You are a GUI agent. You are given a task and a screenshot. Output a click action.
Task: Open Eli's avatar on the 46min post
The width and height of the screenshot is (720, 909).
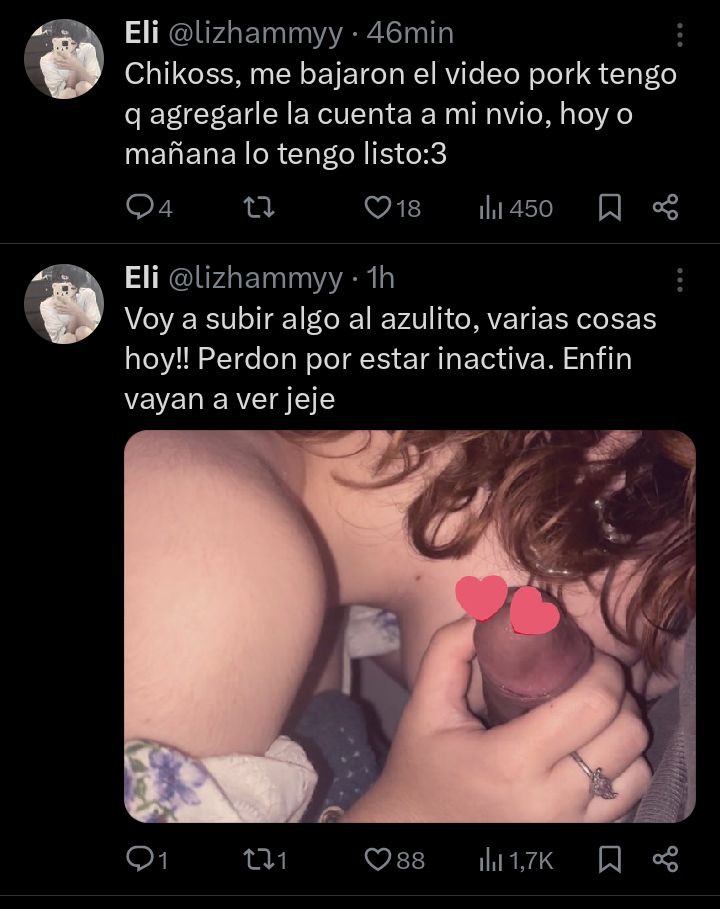tap(64, 59)
